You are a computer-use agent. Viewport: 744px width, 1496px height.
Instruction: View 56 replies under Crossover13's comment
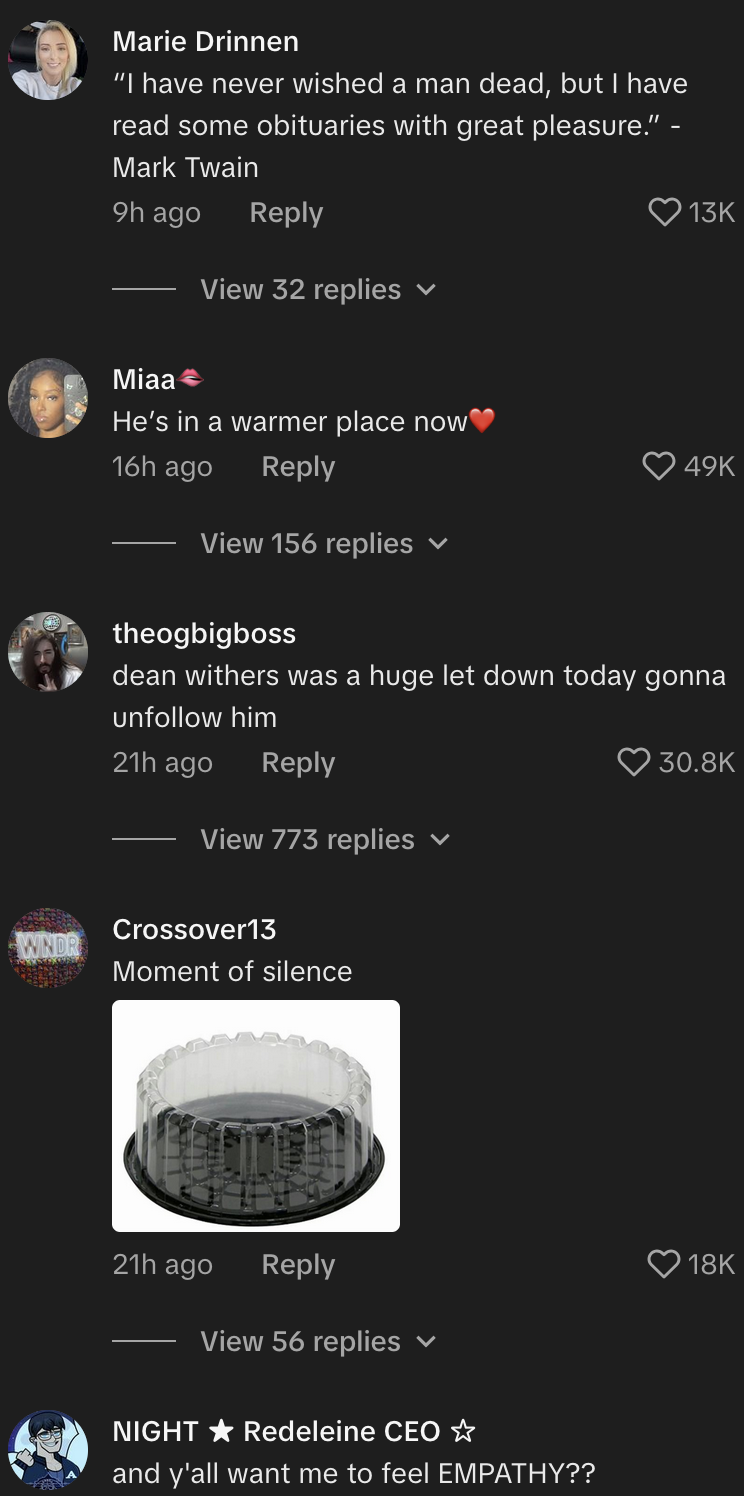tap(318, 1341)
